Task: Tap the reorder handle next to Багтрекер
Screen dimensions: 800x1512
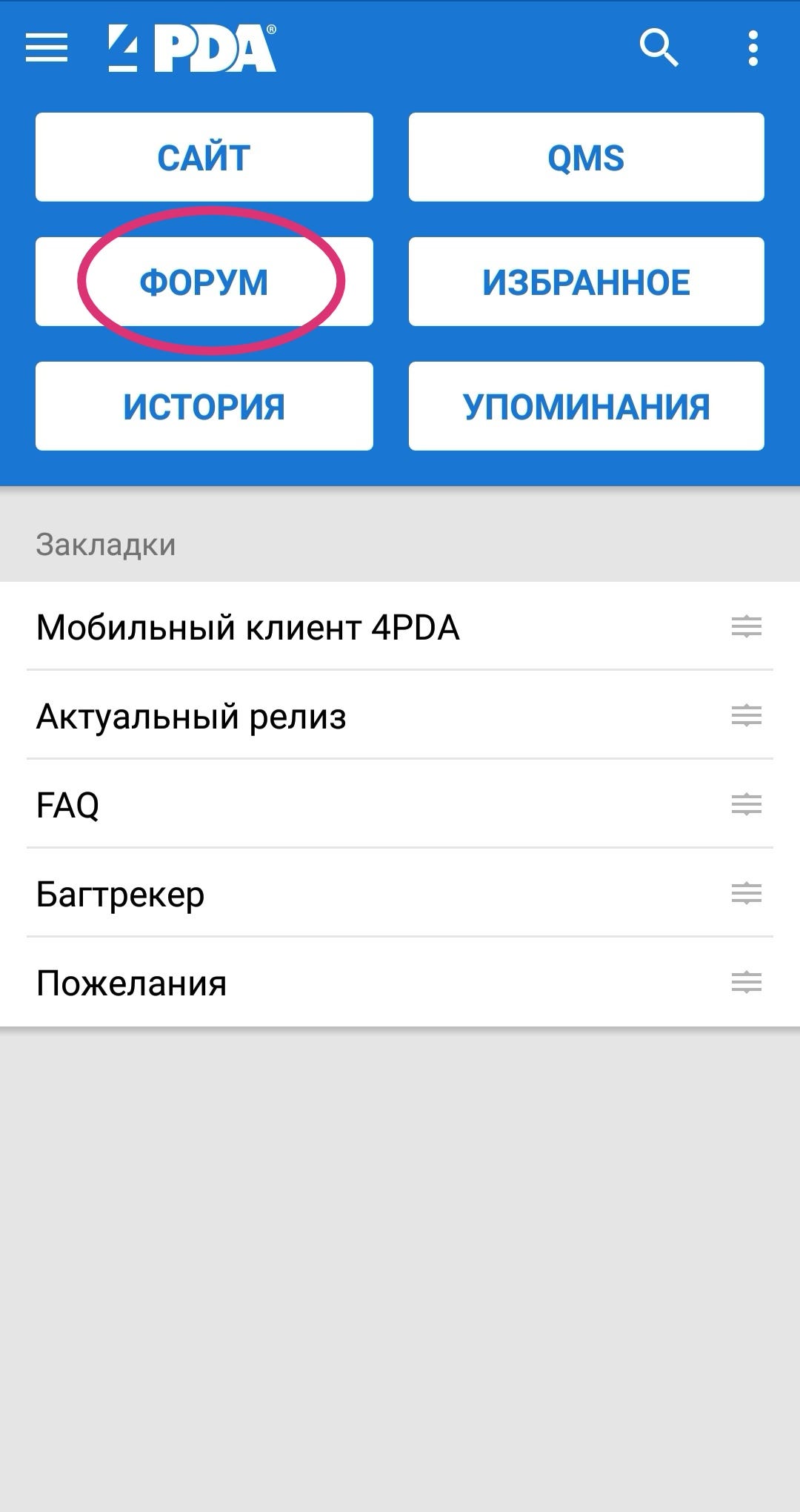Action: tap(746, 893)
